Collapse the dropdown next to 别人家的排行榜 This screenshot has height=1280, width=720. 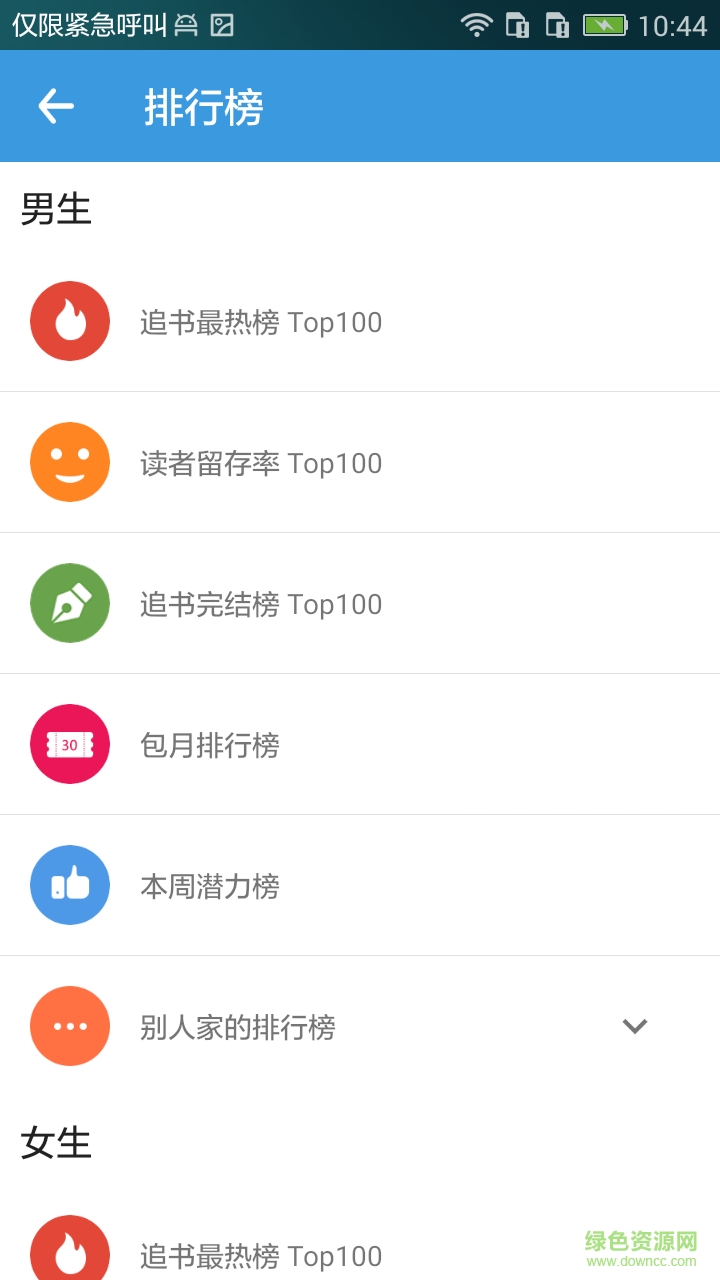pos(634,1026)
